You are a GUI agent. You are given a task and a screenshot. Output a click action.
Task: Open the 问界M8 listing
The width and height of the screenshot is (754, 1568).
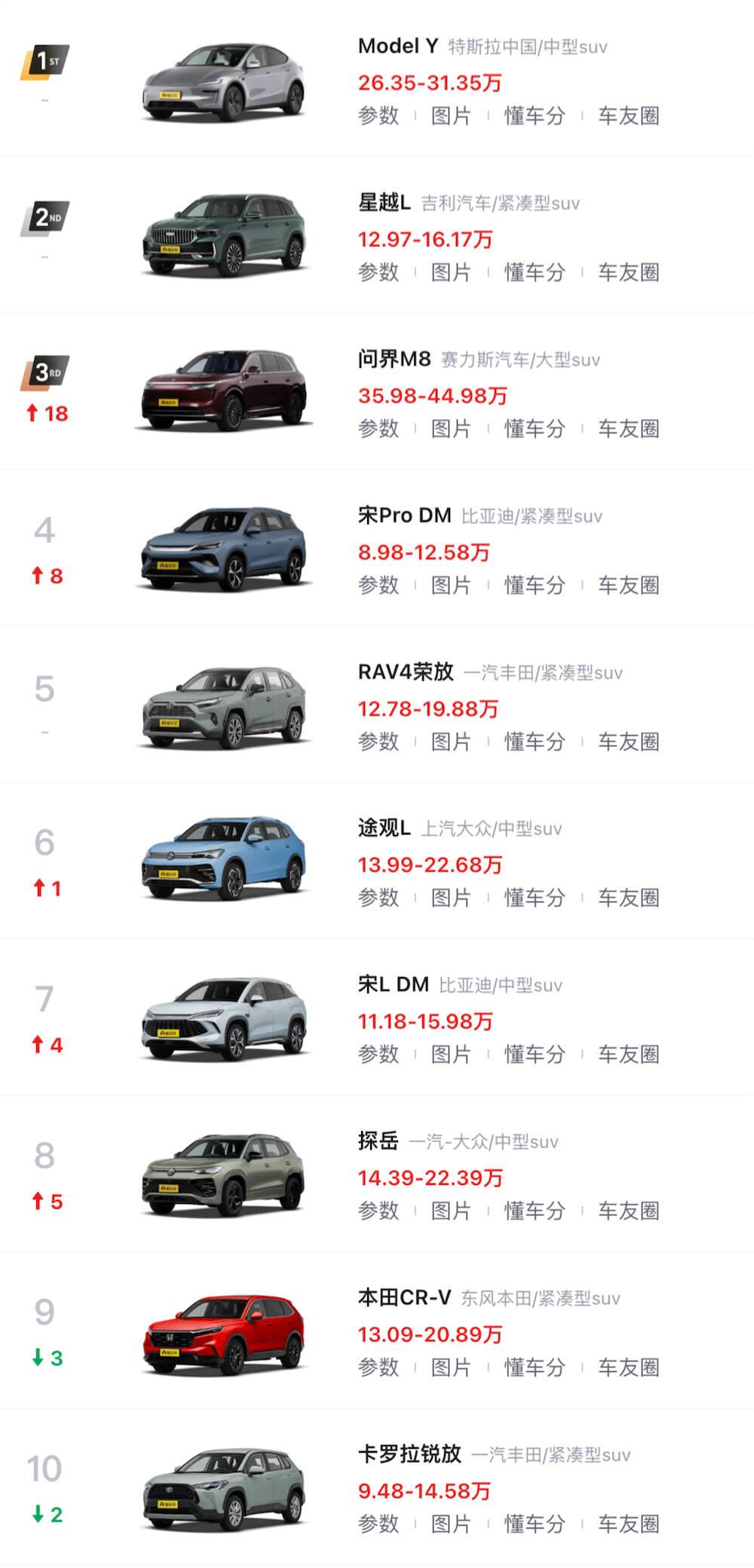point(394,360)
